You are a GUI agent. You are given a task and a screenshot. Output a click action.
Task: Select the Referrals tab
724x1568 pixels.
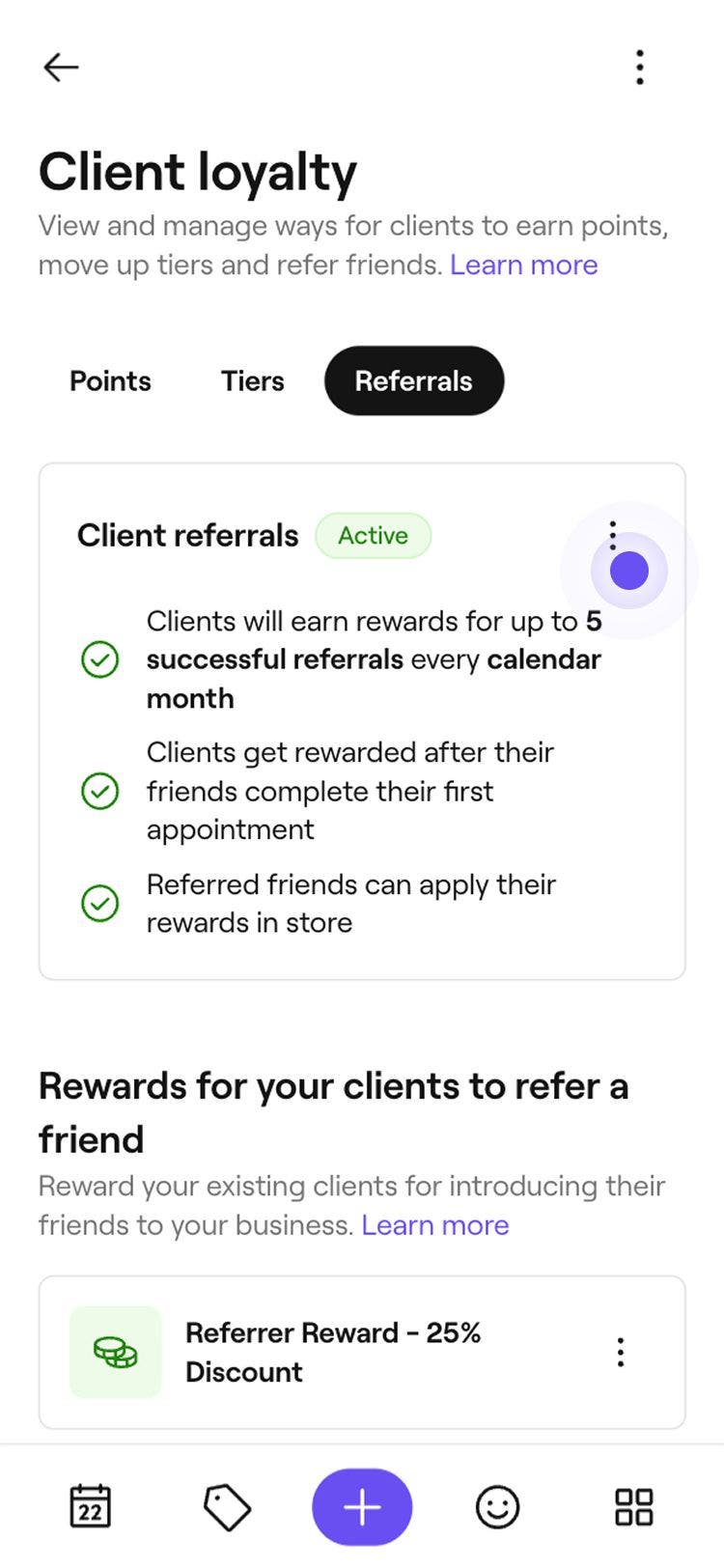coord(413,380)
